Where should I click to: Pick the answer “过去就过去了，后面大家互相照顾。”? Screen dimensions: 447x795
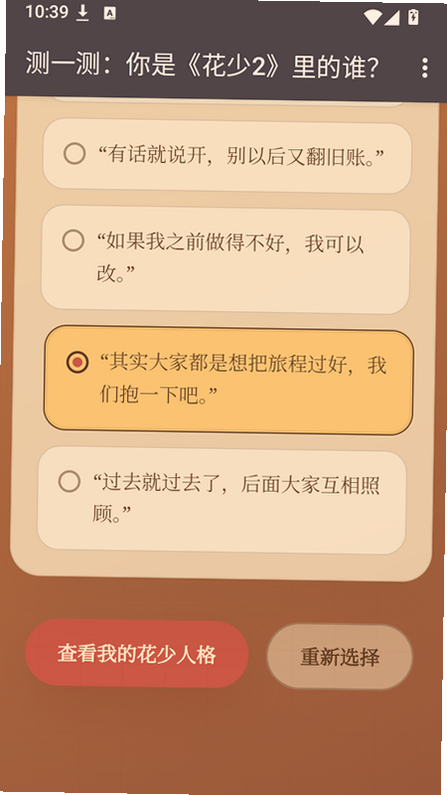click(222, 500)
